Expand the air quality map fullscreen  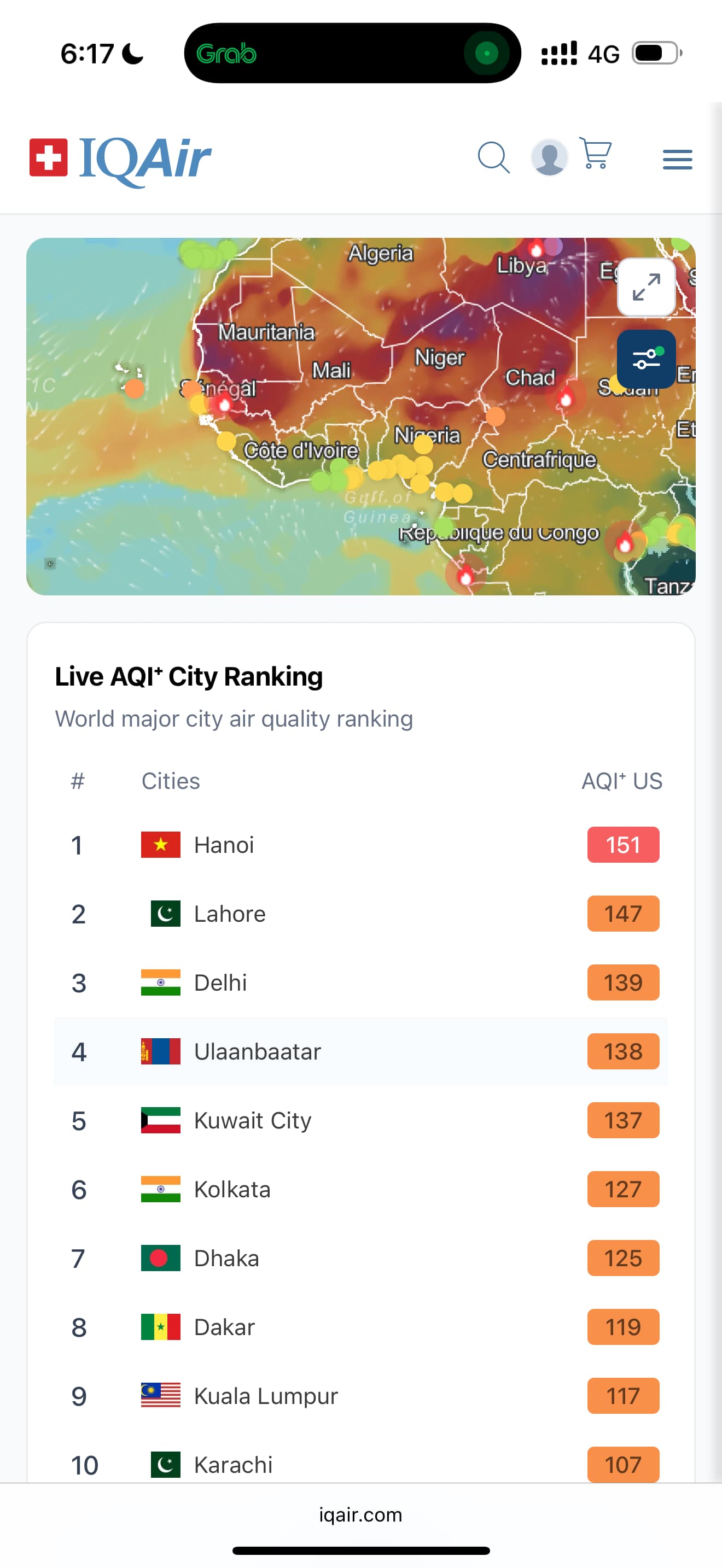pyautogui.click(x=646, y=288)
